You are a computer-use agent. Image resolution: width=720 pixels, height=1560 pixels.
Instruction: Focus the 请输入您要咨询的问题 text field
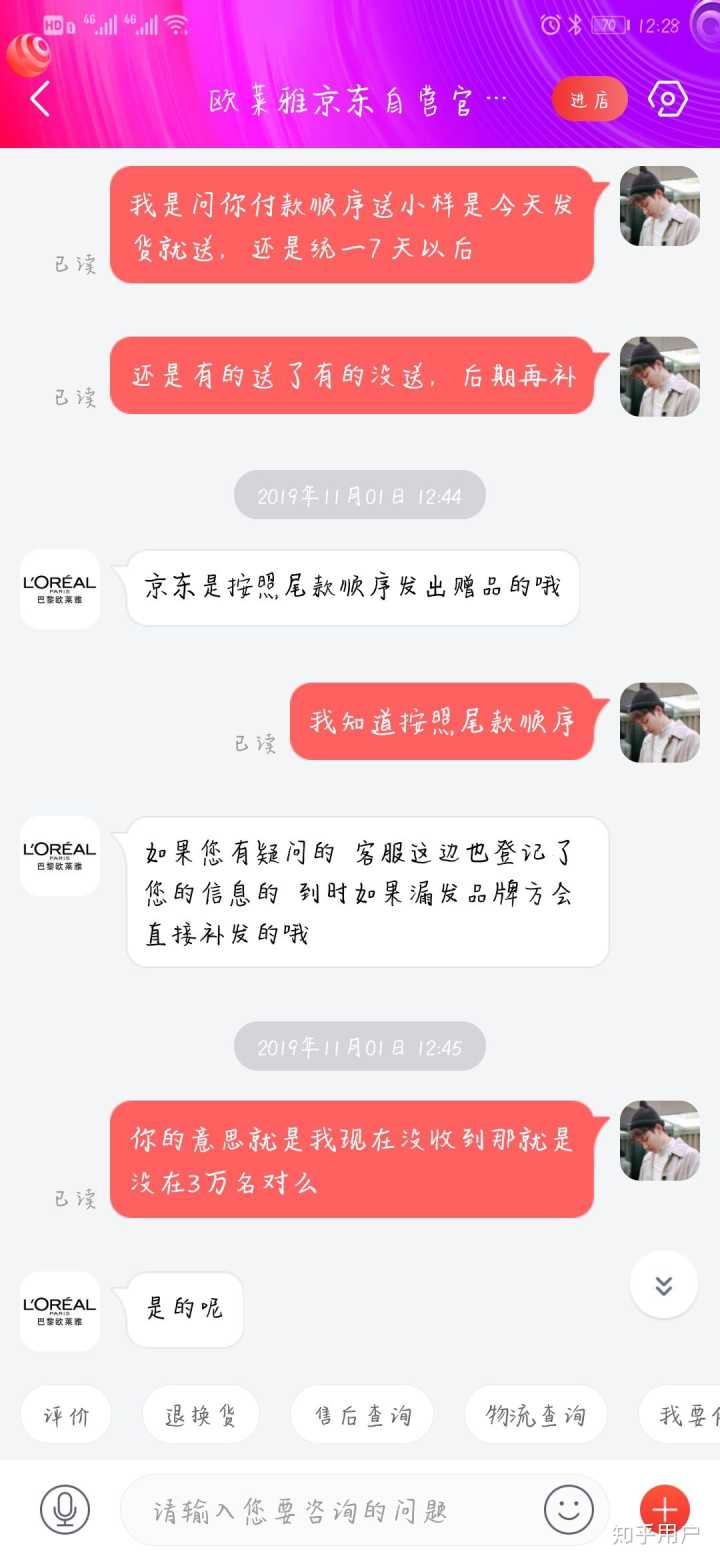coord(330,1510)
